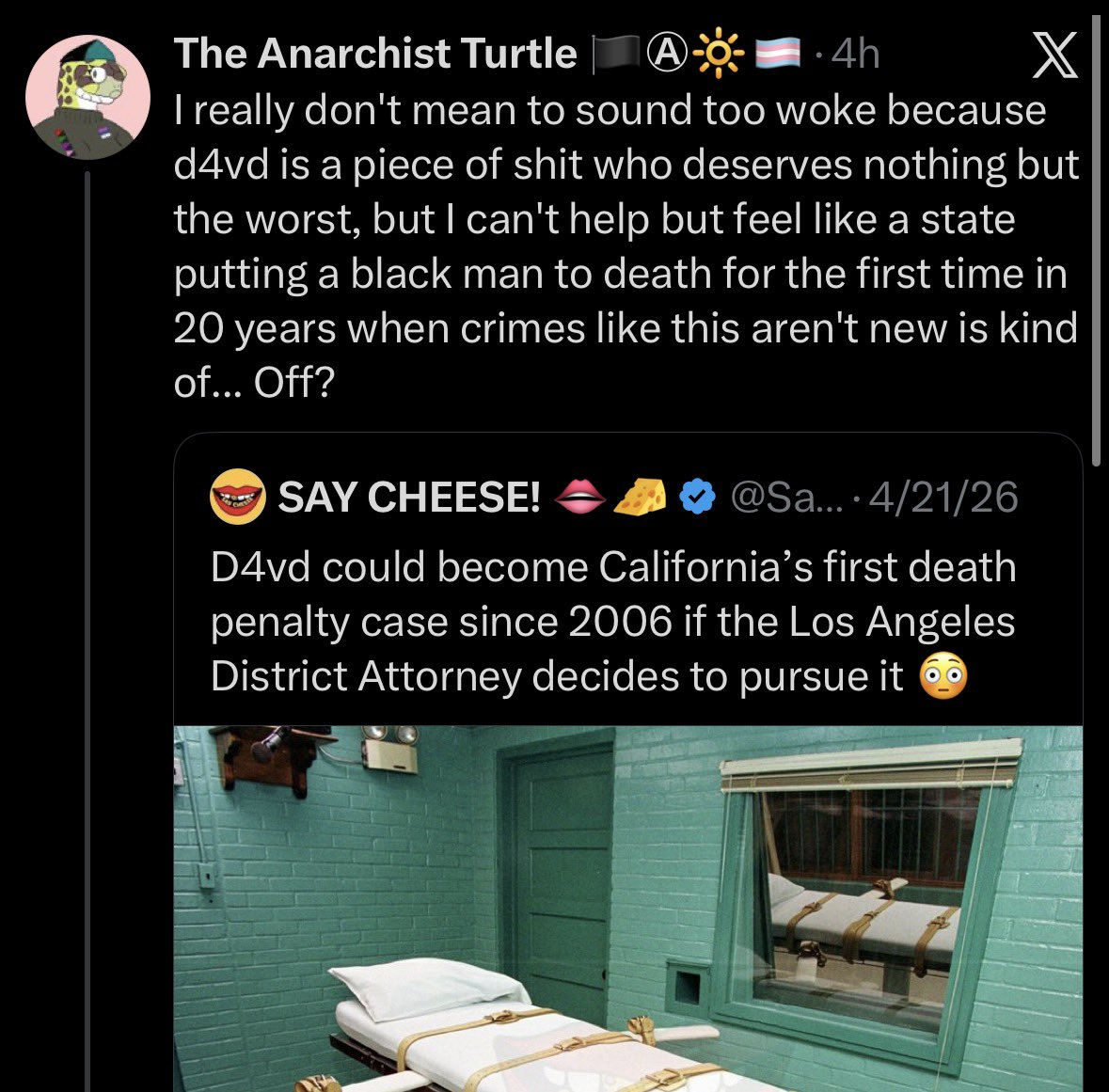Viewport: 1109px width, 1092px height.
Task: Open The Anarchist Turtle's profile picture
Action: pos(87,98)
